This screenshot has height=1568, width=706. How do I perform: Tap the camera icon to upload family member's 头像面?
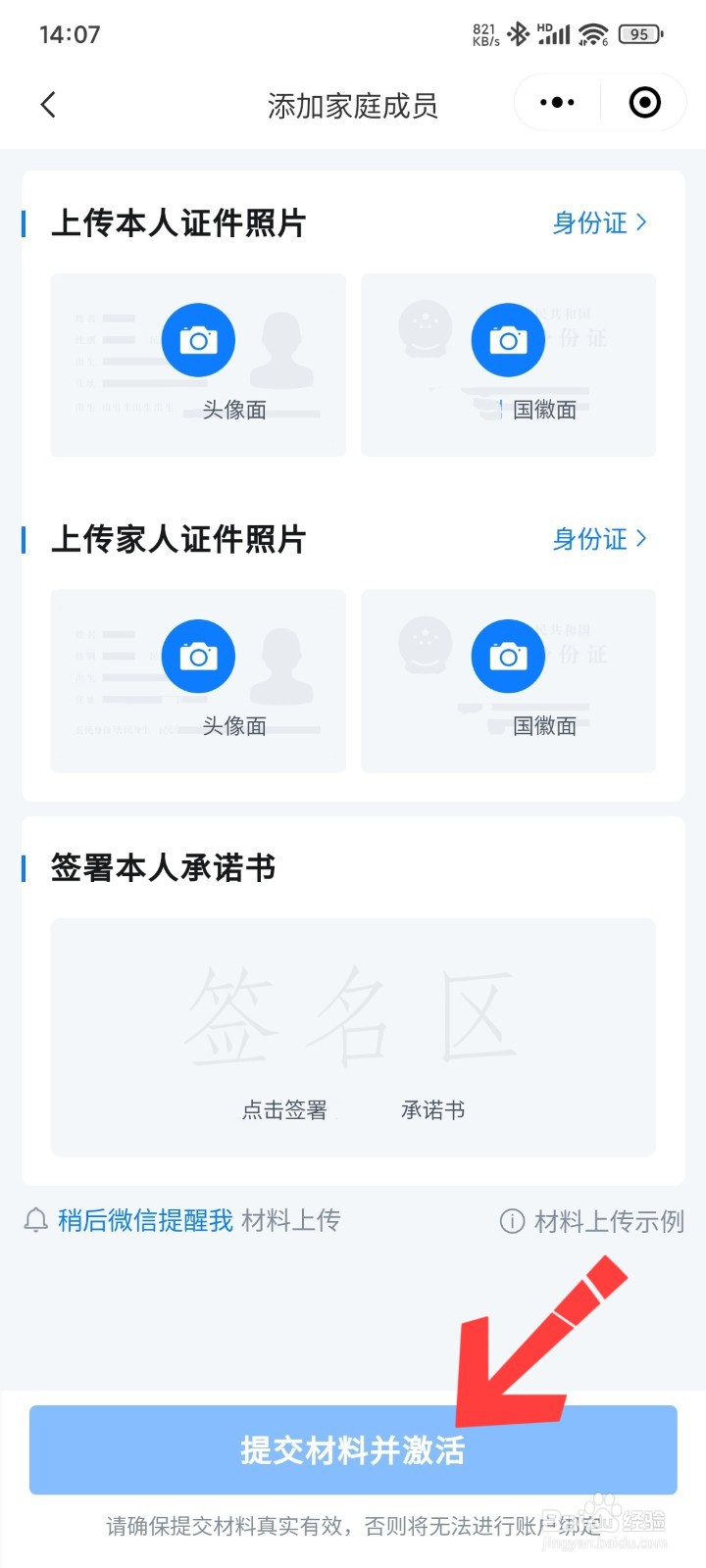[x=198, y=656]
